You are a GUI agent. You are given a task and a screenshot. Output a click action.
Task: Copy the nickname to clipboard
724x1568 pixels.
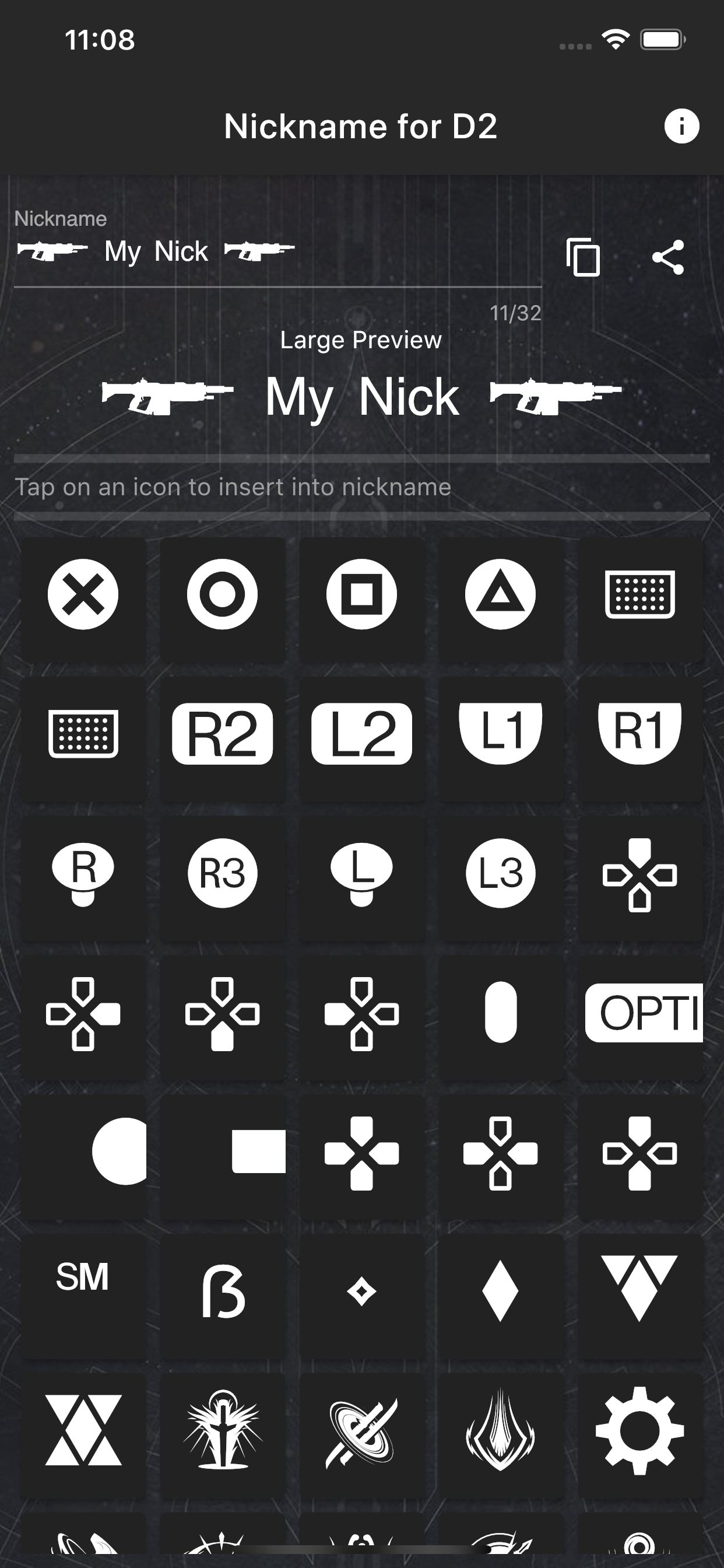tap(583, 257)
